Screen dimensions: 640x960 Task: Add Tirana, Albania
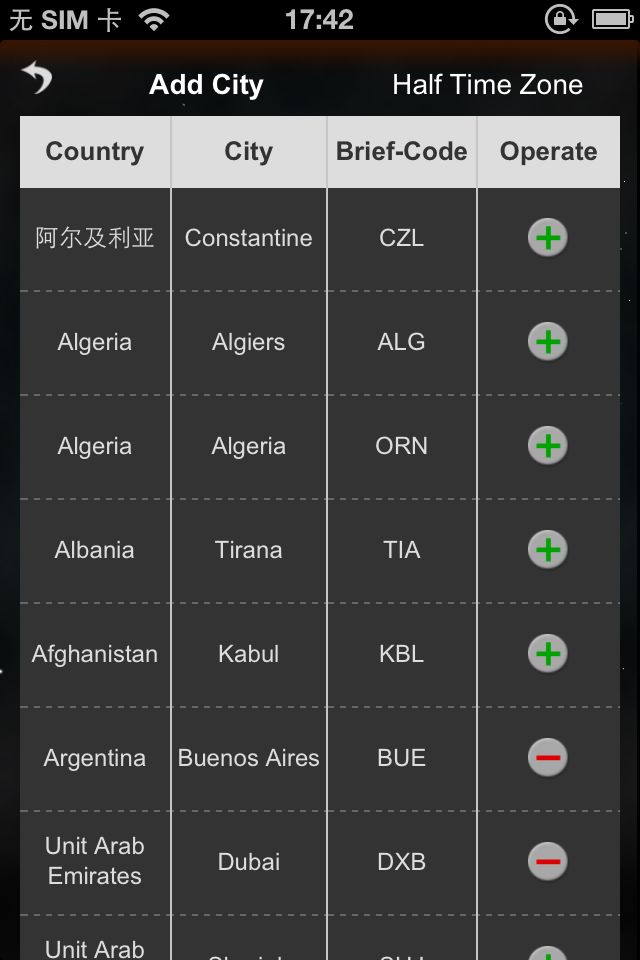click(x=548, y=550)
